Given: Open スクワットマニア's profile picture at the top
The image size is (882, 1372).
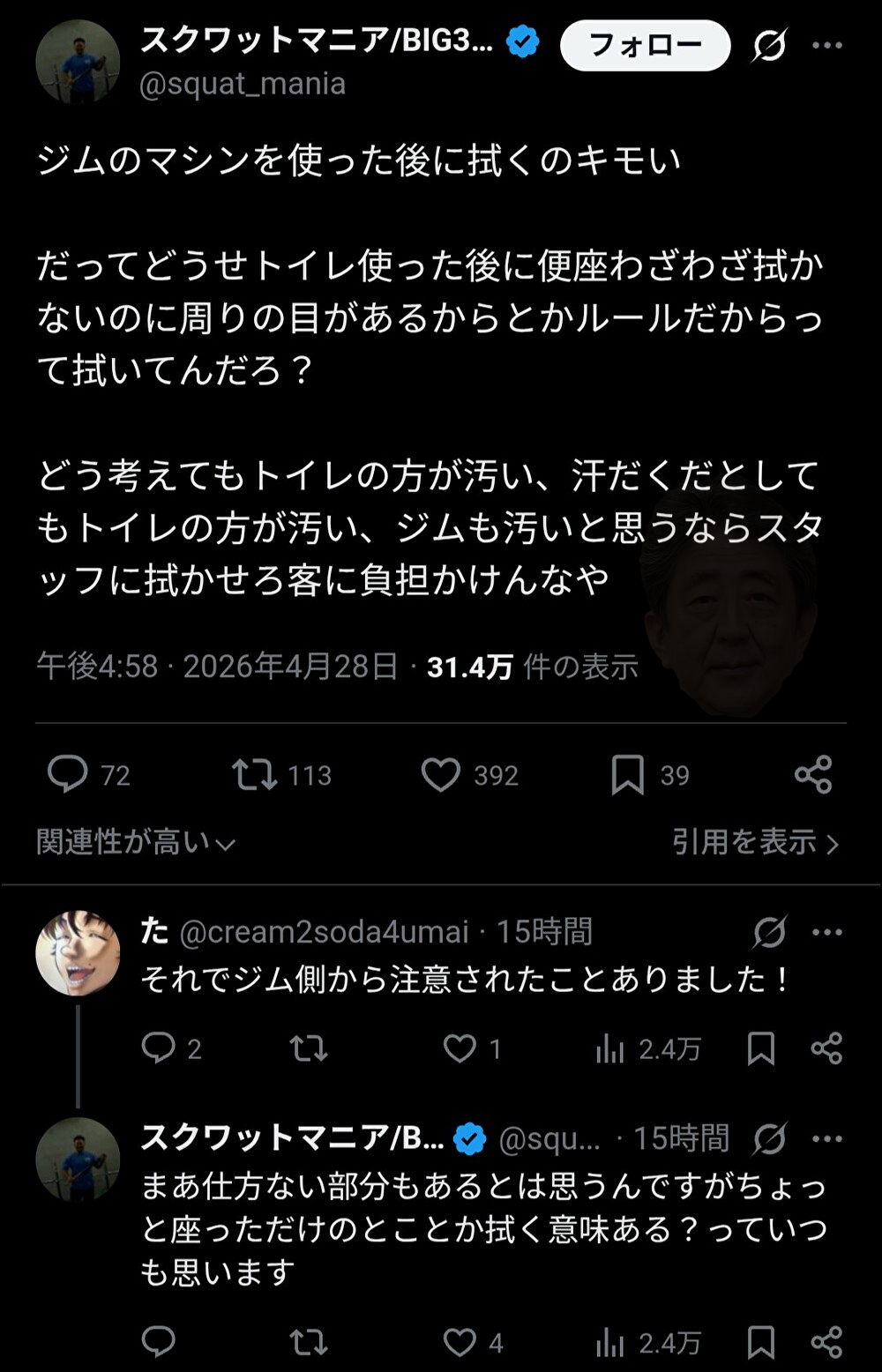Looking at the screenshot, I should pyautogui.click(x=78, y=62).
